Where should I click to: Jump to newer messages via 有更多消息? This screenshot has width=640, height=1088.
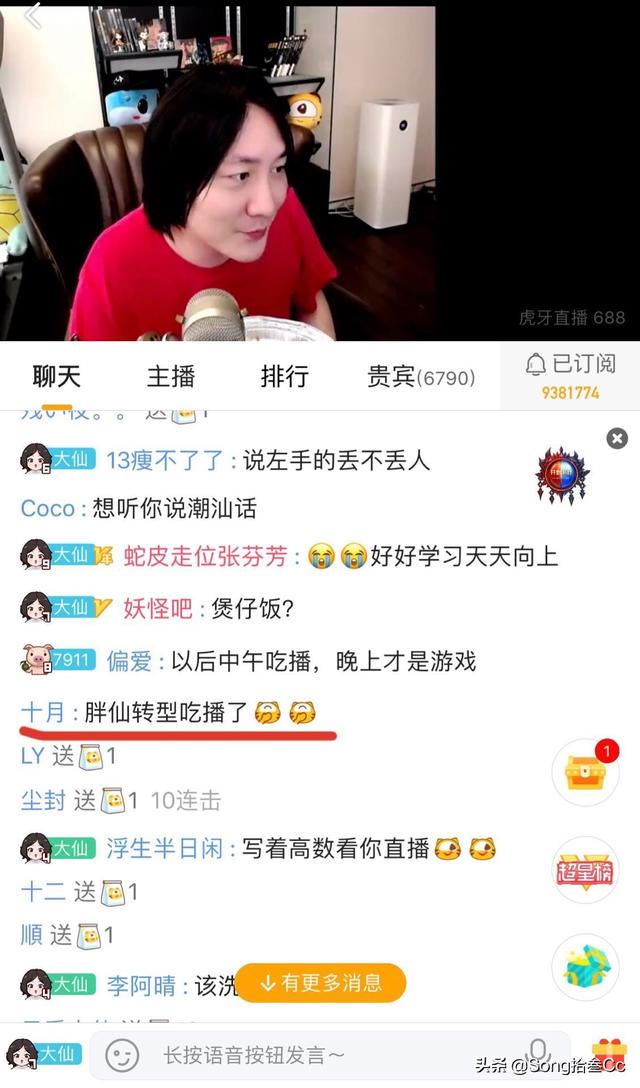(x=320, y=983)
